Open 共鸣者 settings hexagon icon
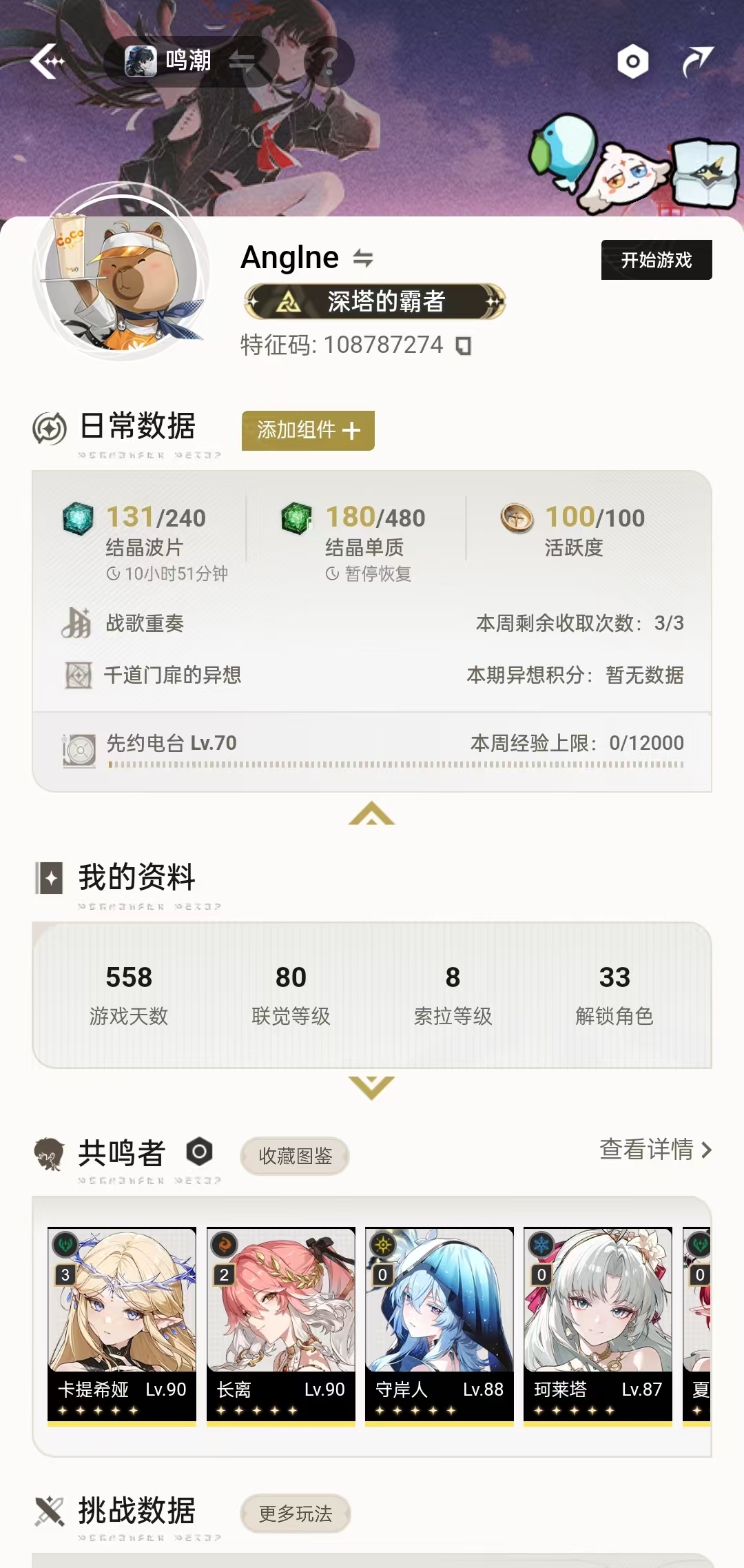Viewport: 744px width, 1568px height. pyautogui.click(x=199, y=1152)
